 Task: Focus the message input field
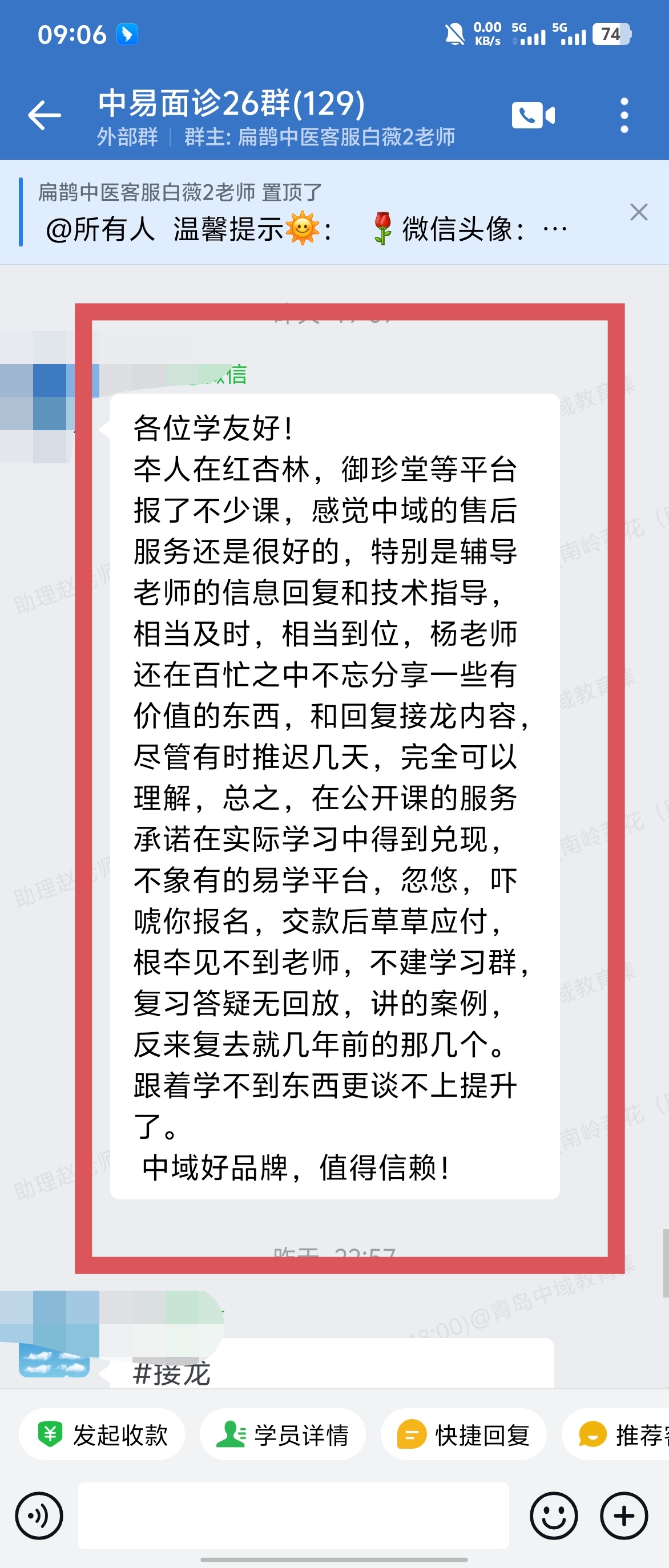click(293, 1515)
